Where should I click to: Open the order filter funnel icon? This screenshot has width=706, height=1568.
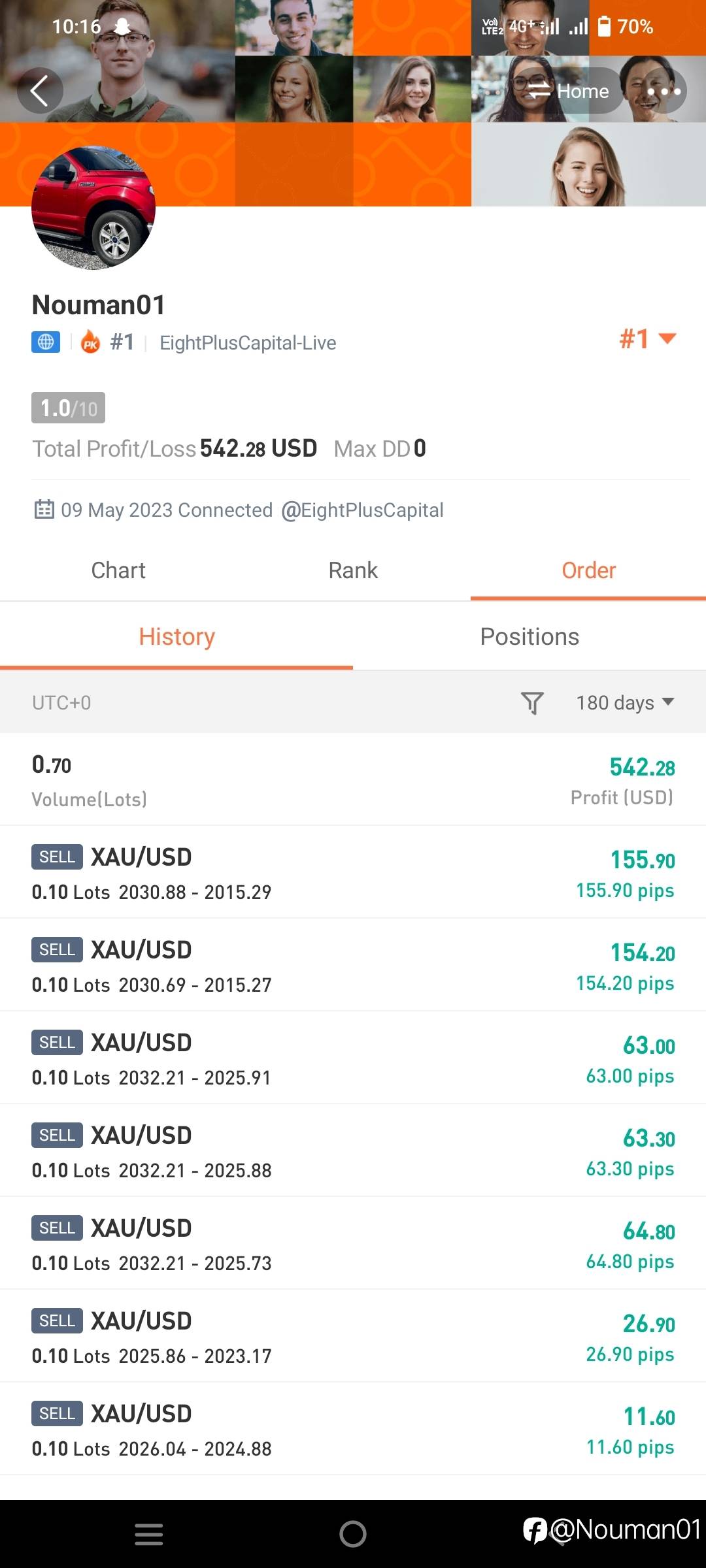[x=532, y=703]
